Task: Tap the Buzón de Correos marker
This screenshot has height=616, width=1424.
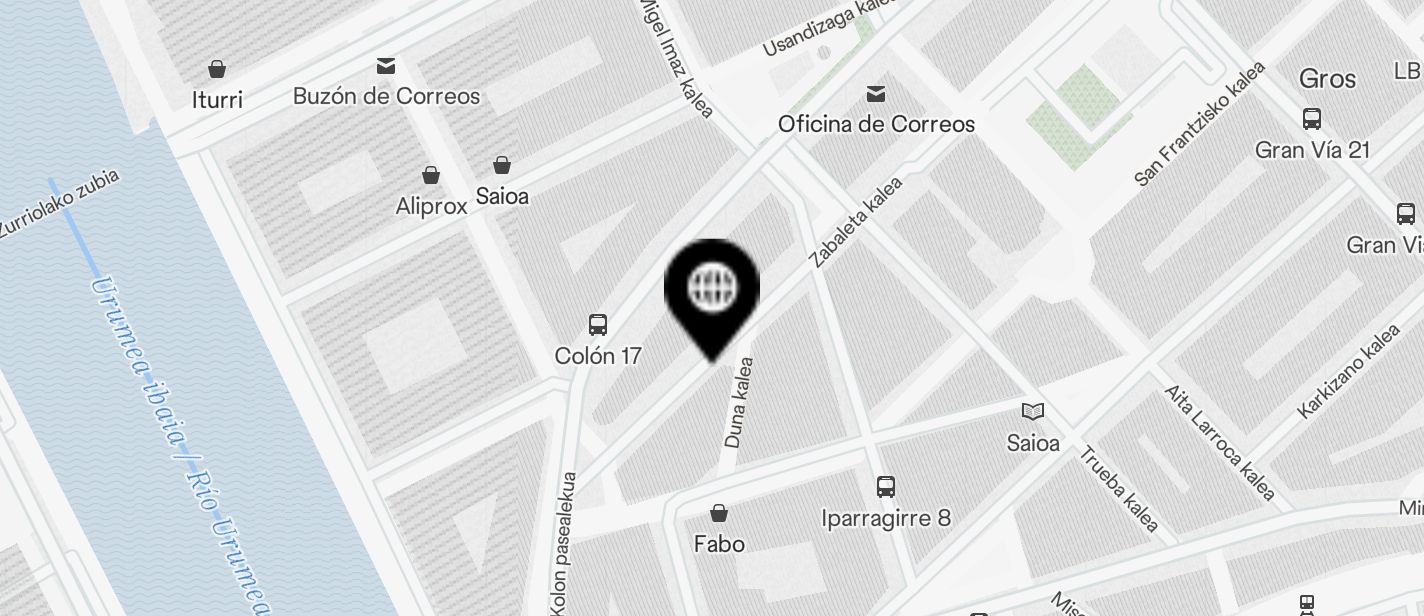Action: pos(386,66)
